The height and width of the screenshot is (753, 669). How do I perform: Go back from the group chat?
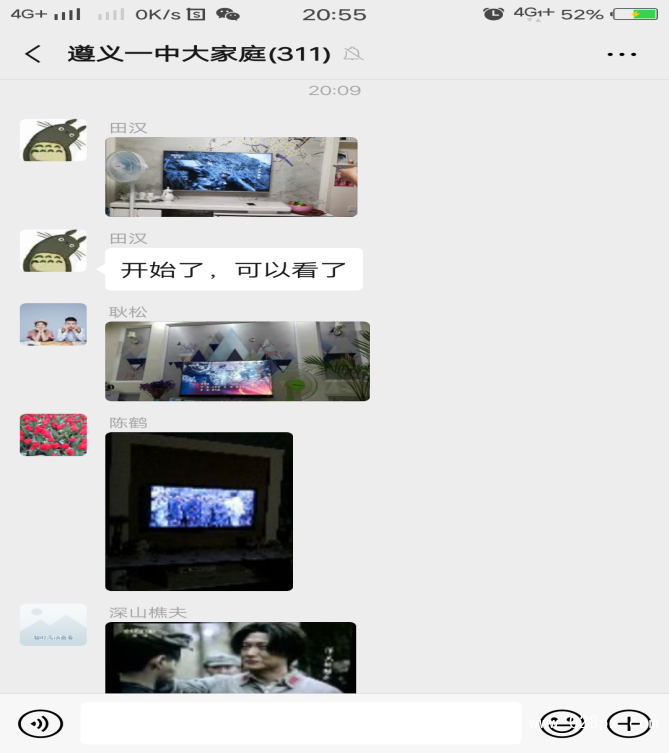point(33,54)
